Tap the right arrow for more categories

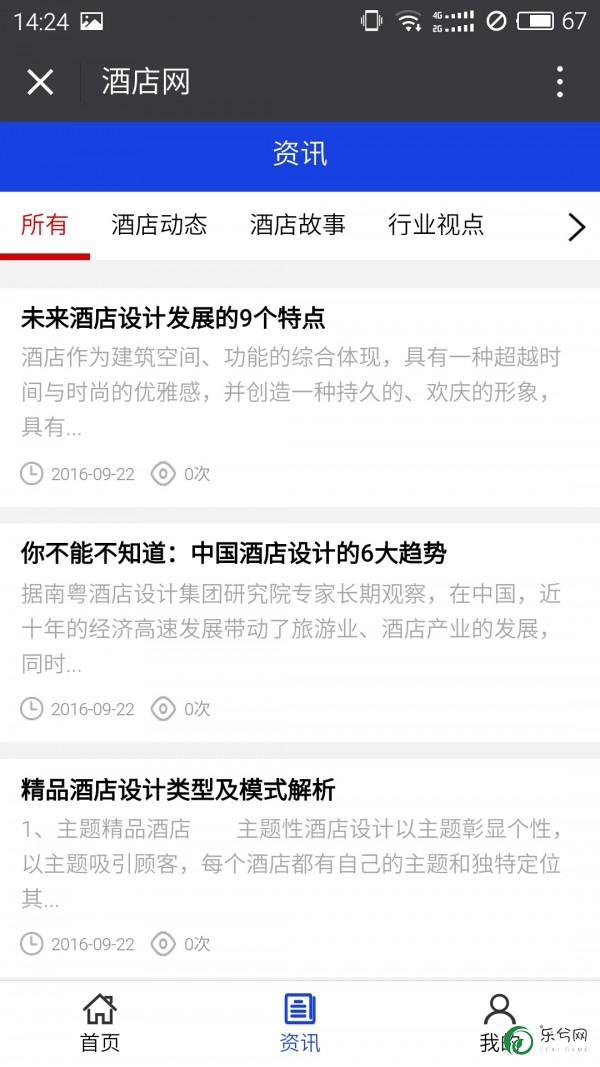(x=576, y=227)
